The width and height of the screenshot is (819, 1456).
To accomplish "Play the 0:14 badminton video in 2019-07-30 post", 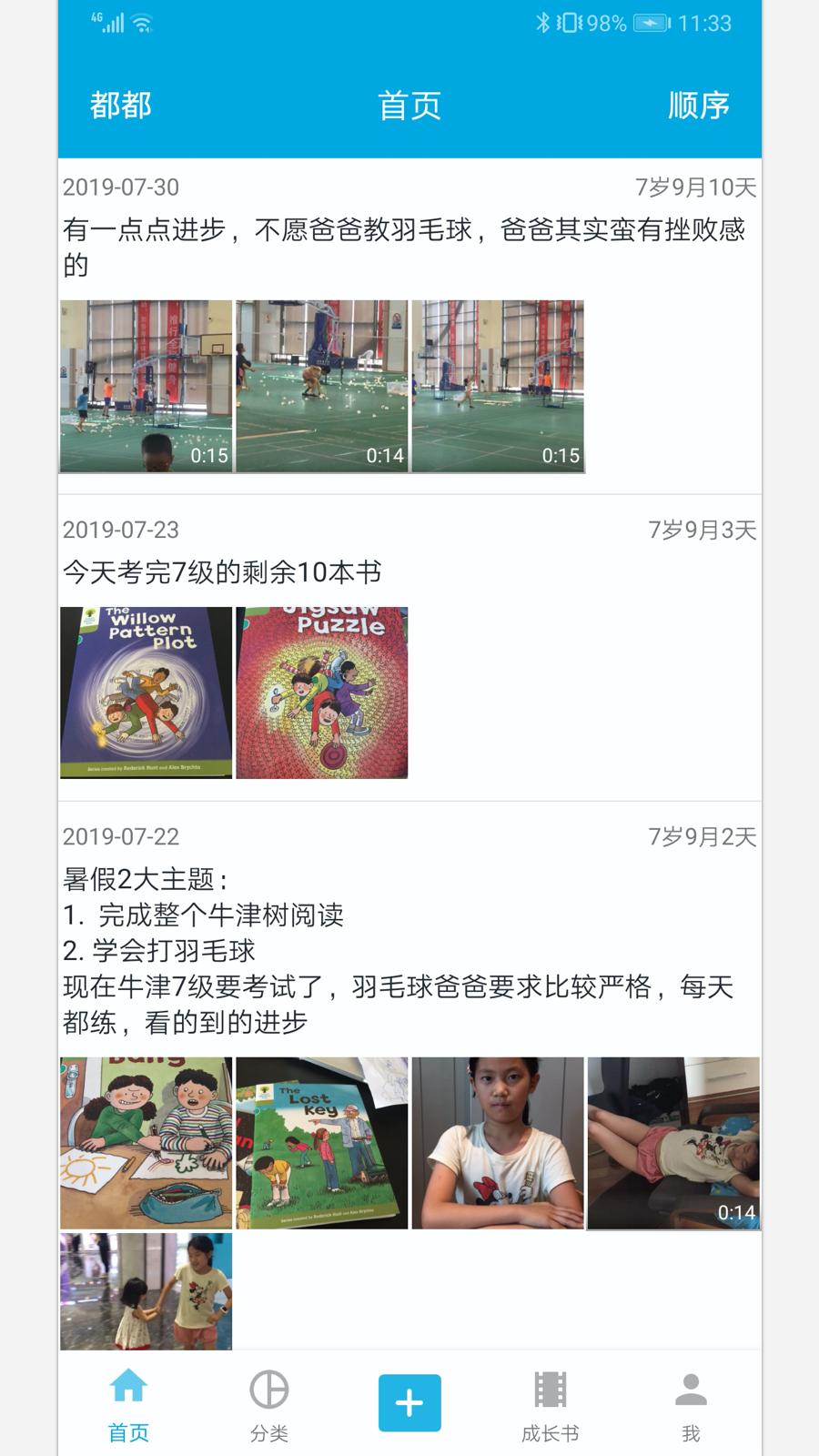I will pyautogui.click(x=322, y=386).
